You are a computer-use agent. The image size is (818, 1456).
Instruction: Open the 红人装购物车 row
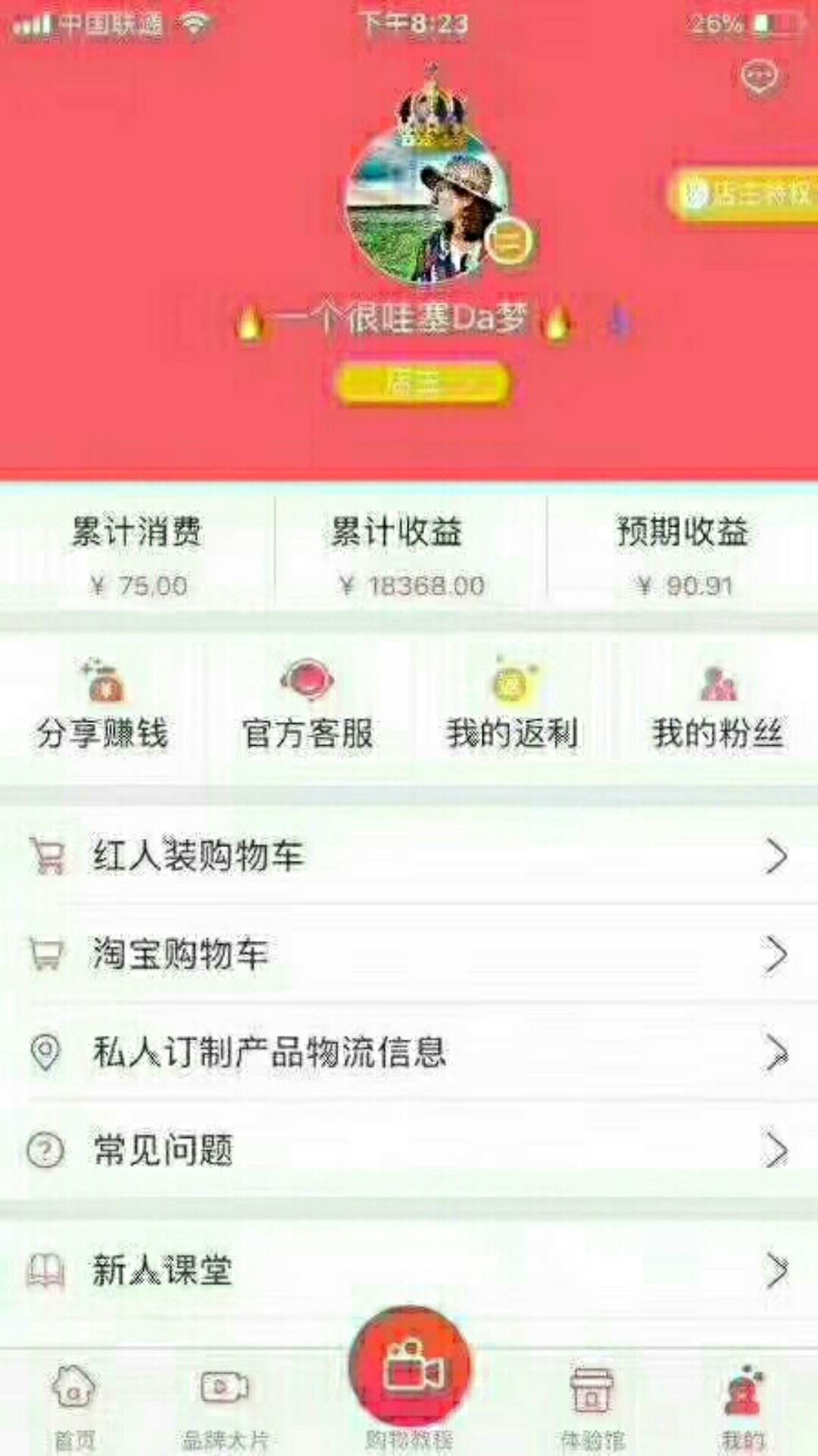click(409, 856)
